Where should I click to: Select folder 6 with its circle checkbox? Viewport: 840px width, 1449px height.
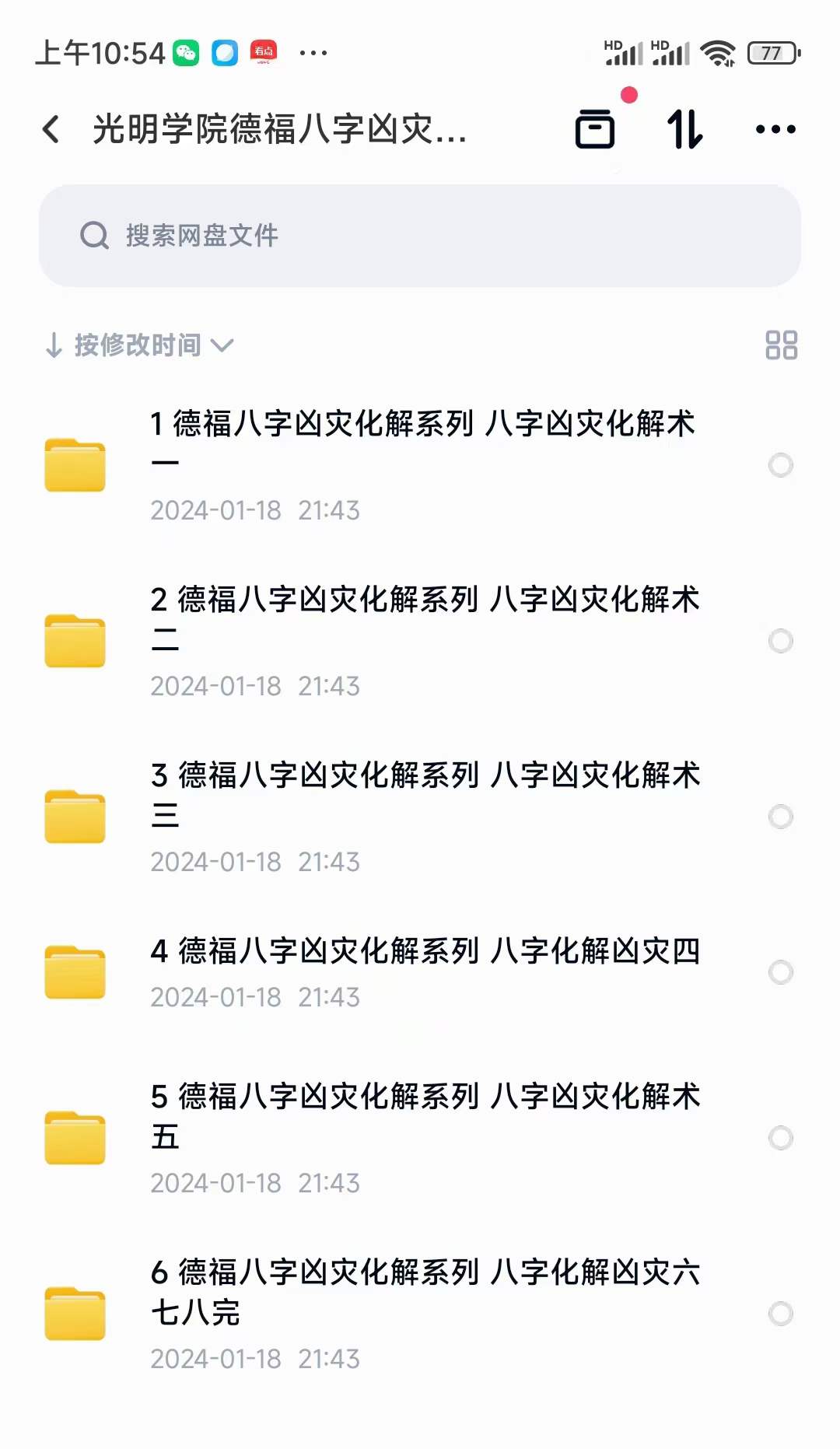point(780,1314)
